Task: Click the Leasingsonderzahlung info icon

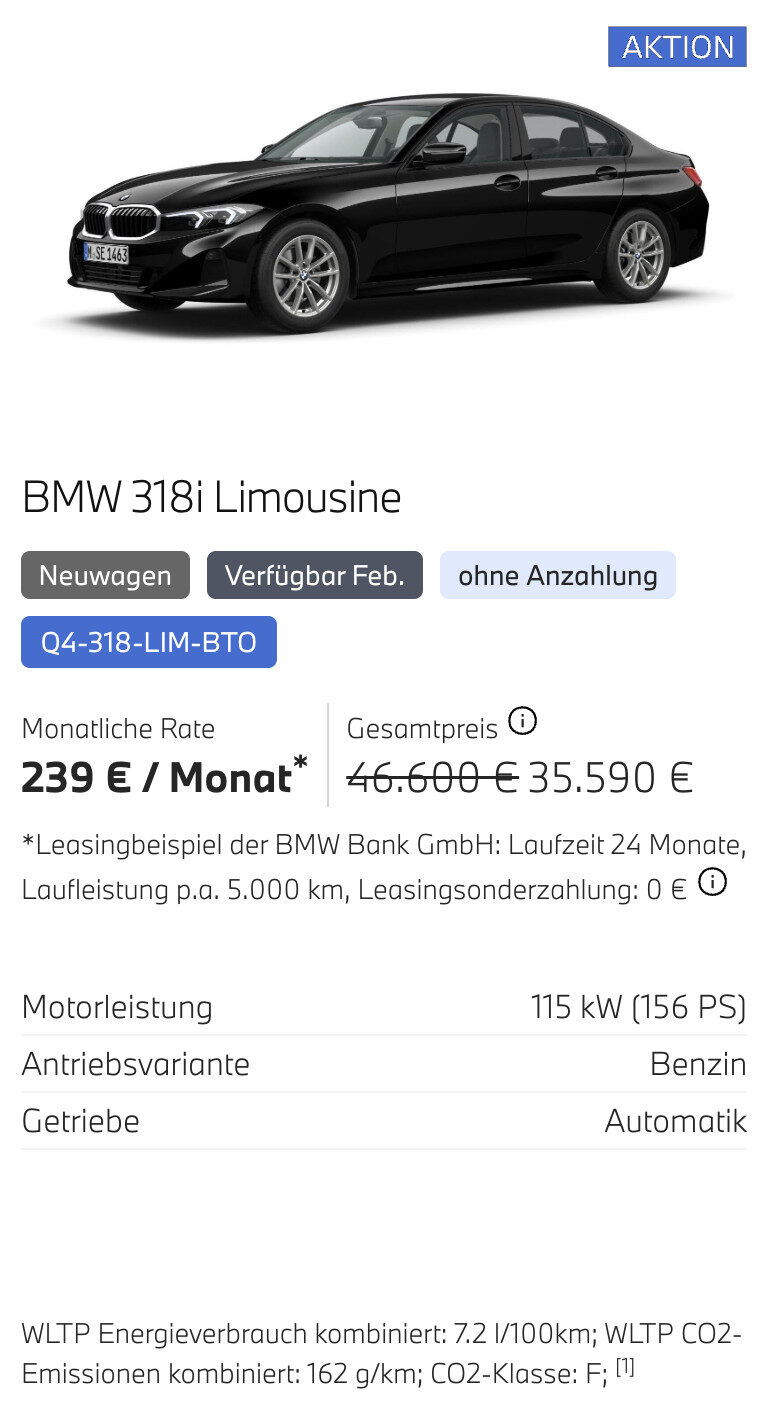Action: [x=713, y=881]
